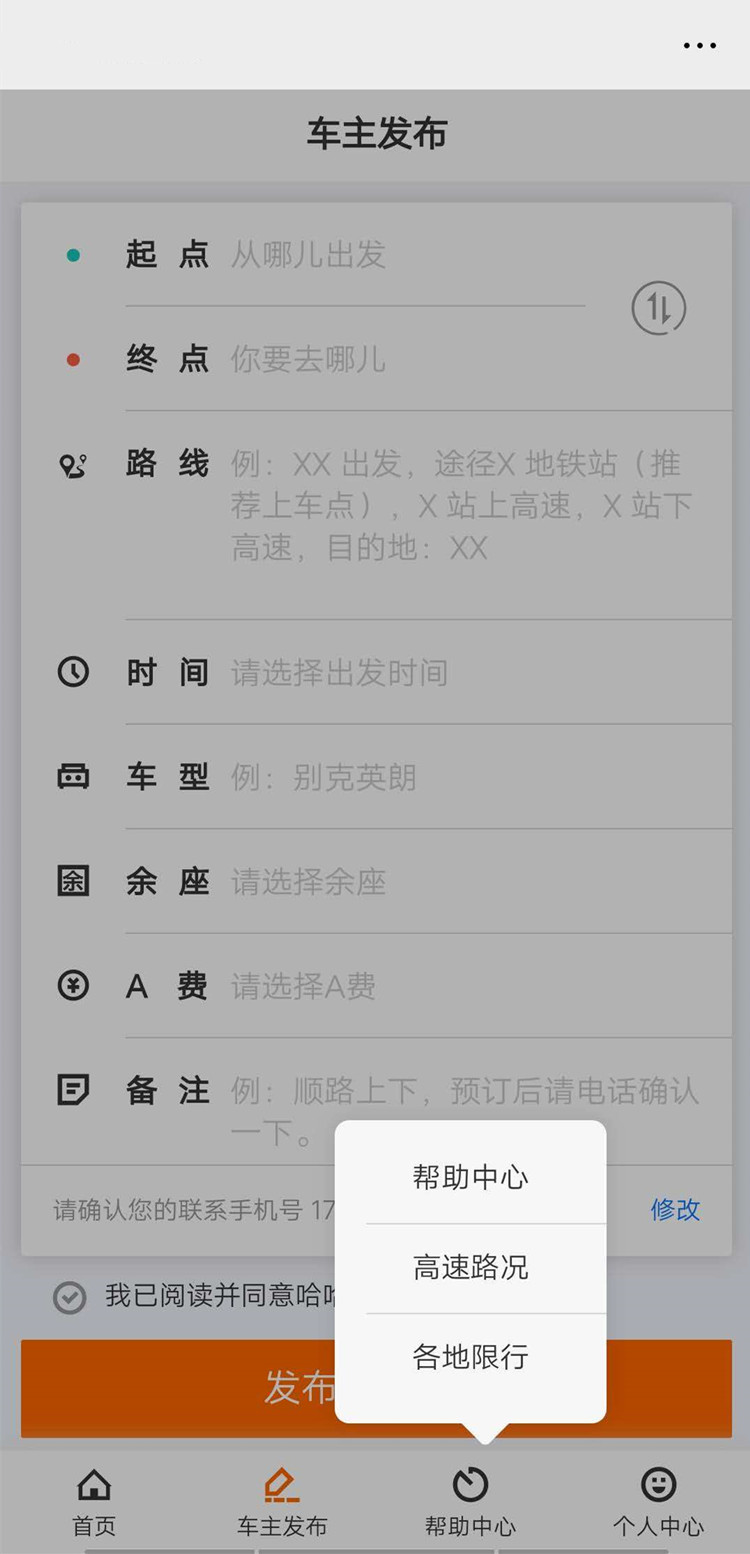Switch to the 车主发布 tab
750x1554 pixels.
pyautogui.click(x=282, y=1501)
